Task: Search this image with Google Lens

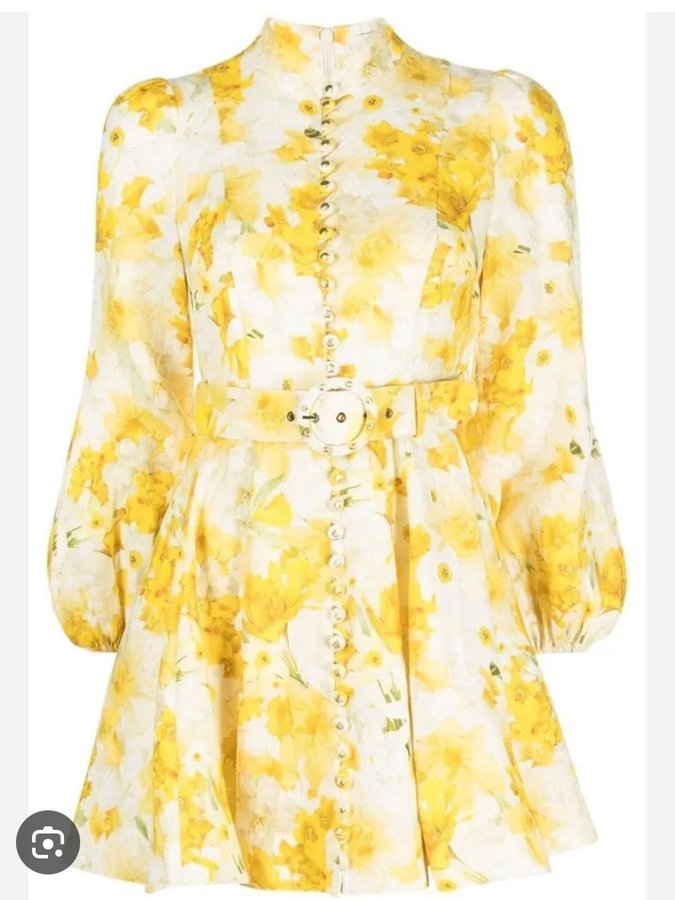Action: (x=48, y=841)
